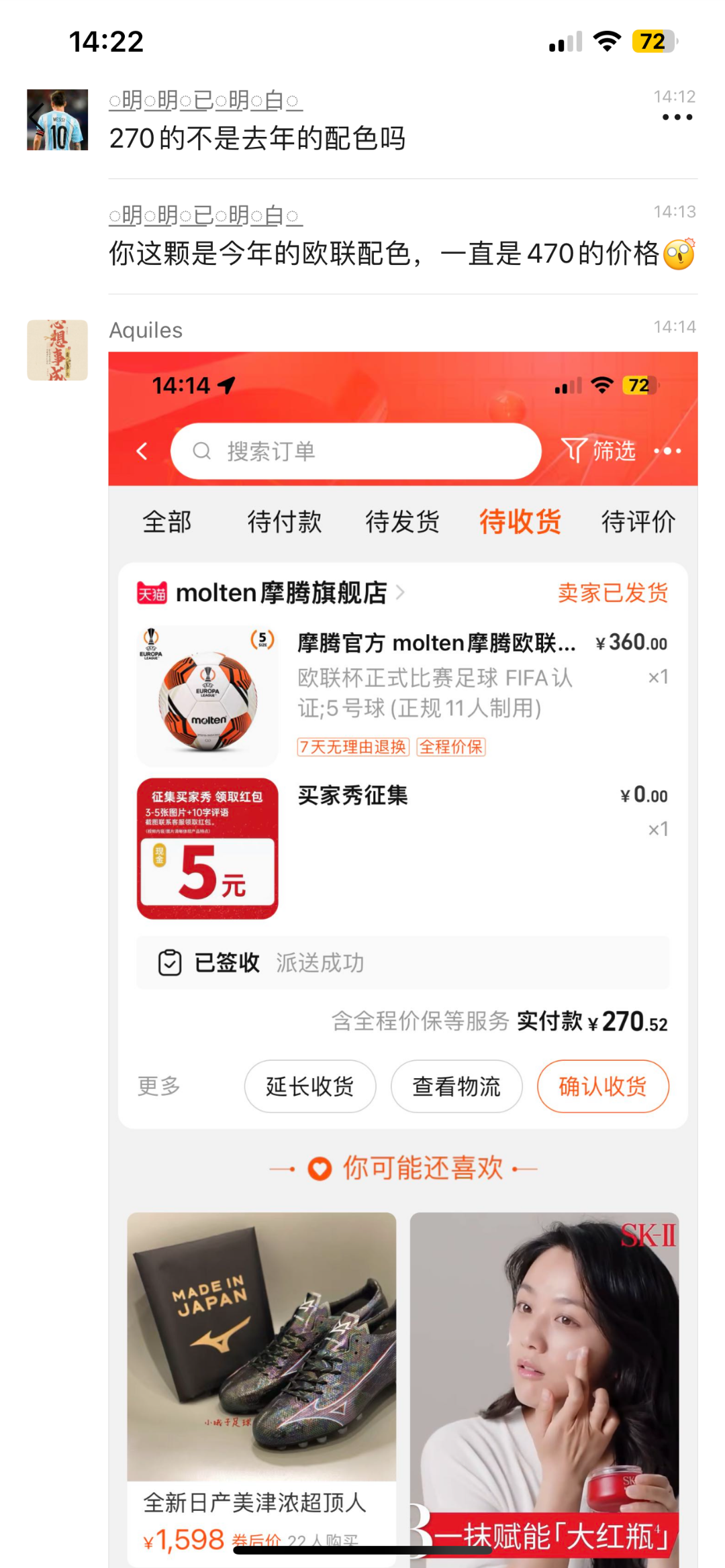Open the underlined username above the 270 comment
The height and width of the screenshot is (1568, 725).
coord(205,101)
